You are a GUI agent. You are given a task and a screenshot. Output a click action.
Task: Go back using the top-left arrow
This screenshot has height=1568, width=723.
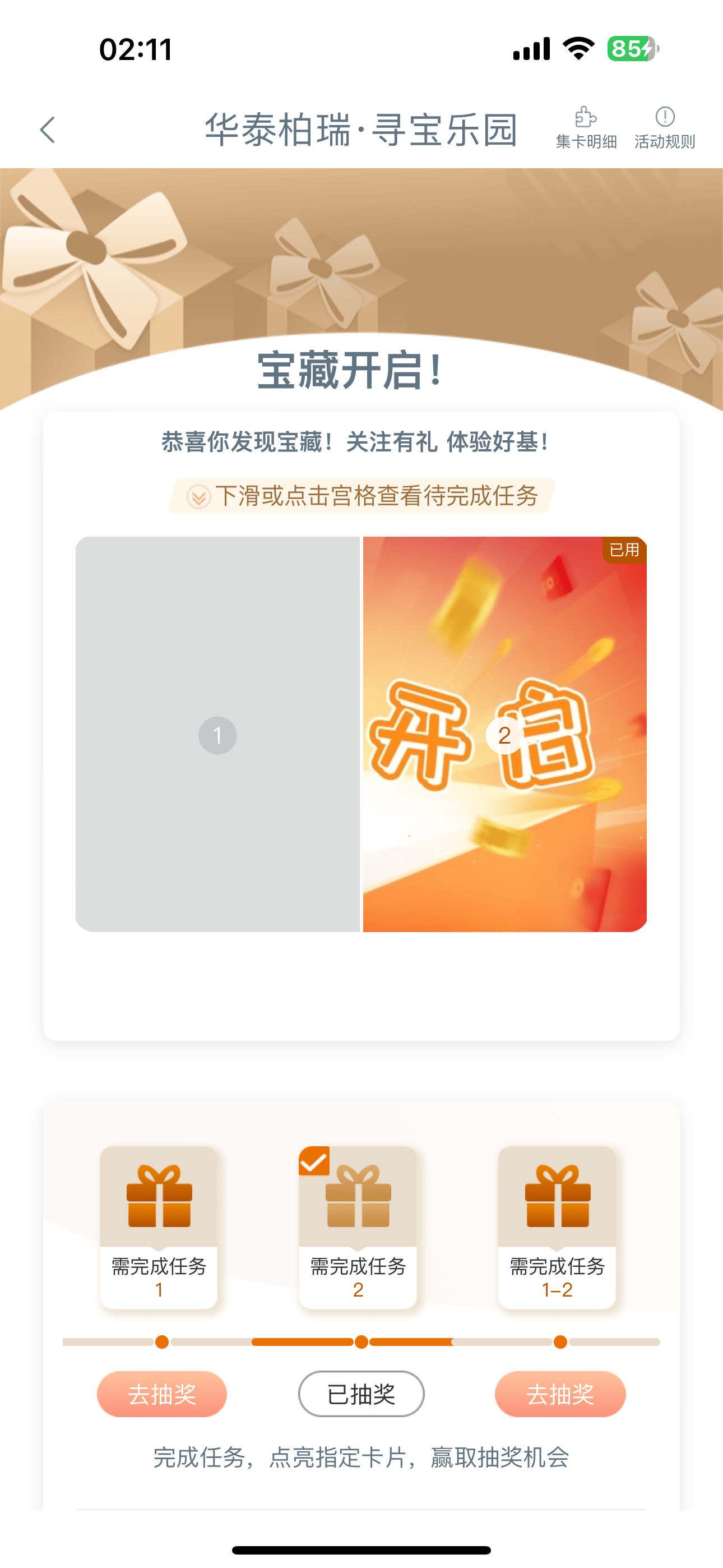coord(48,130)
